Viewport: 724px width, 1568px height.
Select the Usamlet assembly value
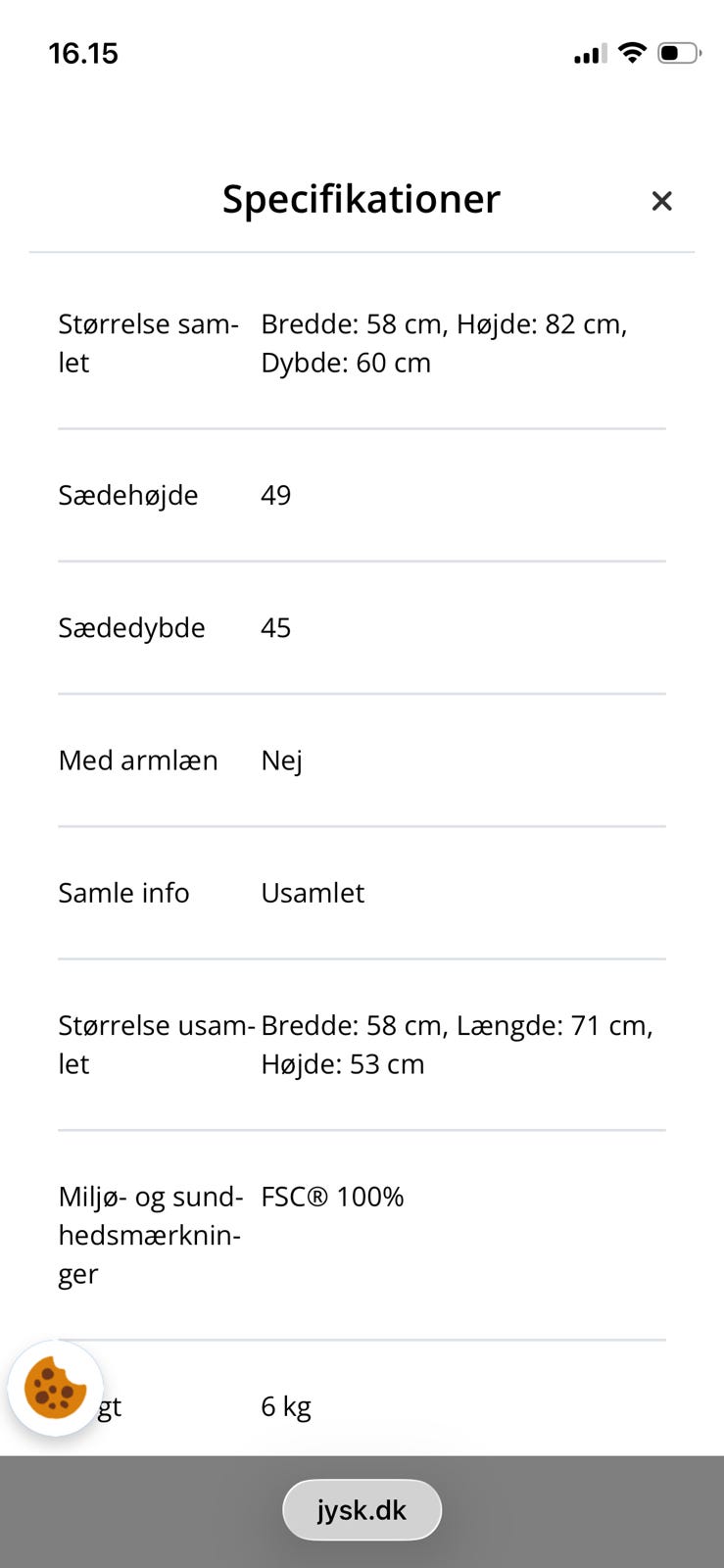point(313,893)
